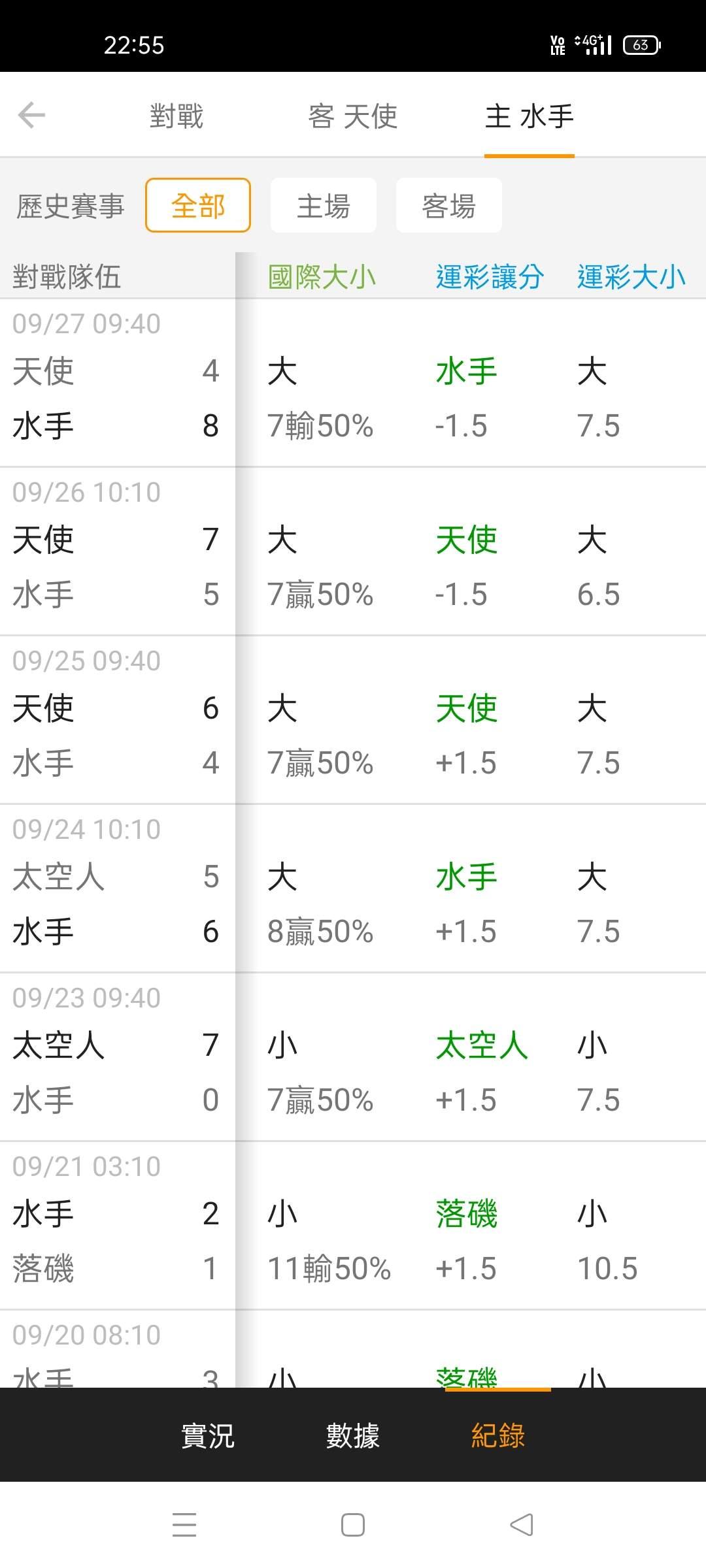Open the 實況 bottom tab
Viewport: 706px width, 1568px height.
[x=208, y=1435]
